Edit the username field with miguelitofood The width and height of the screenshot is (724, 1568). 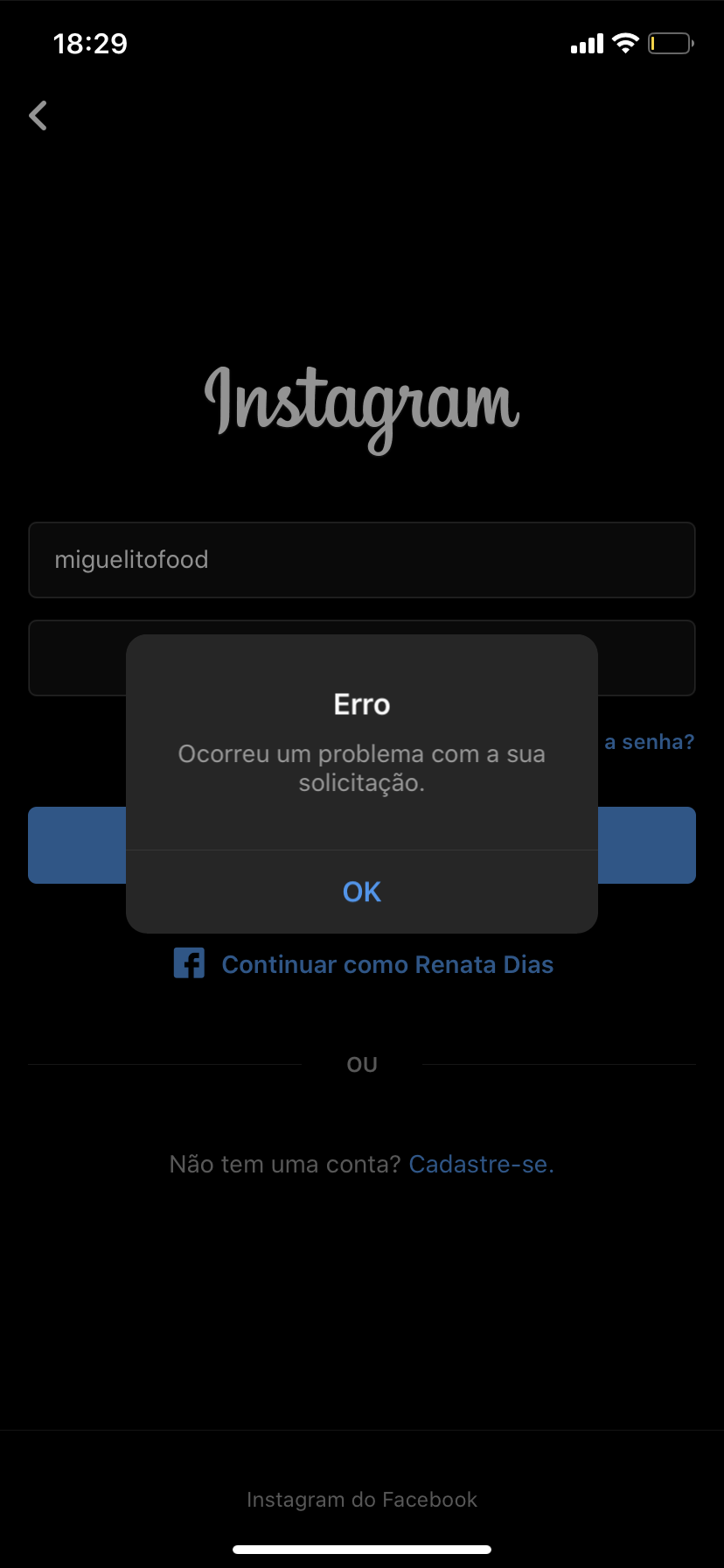(x=361, y=560)
